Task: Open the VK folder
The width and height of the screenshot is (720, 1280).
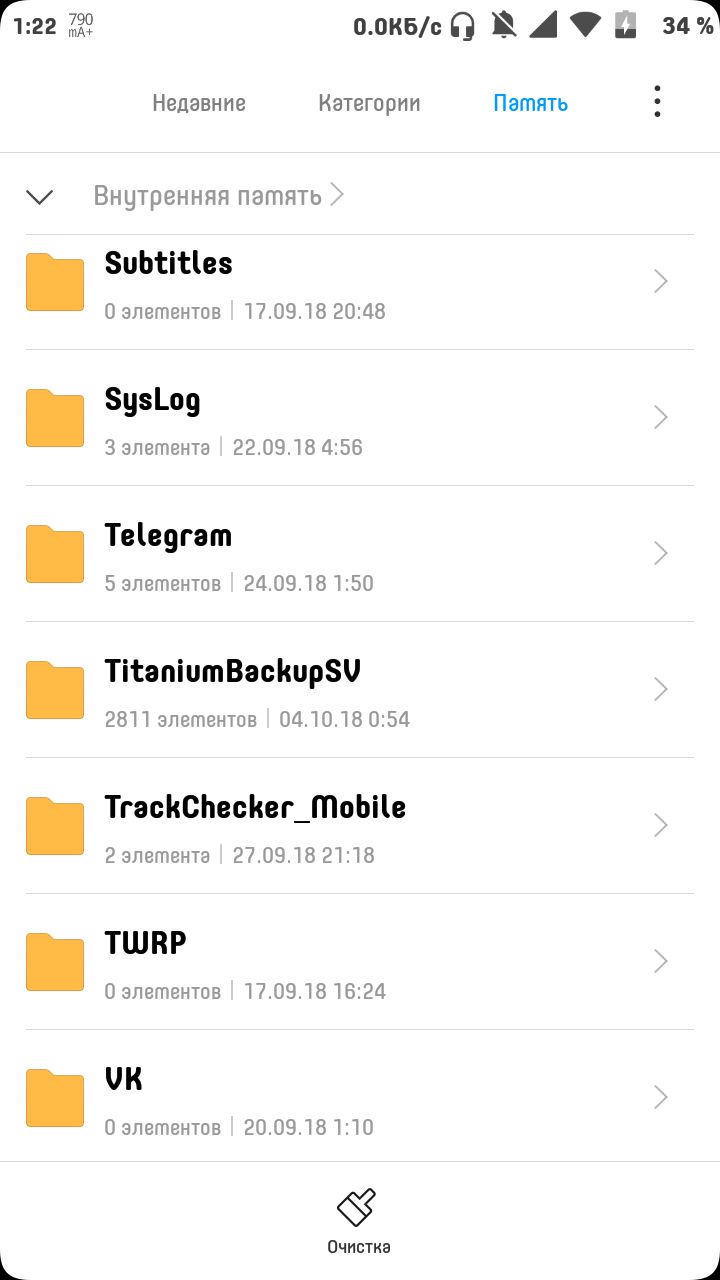Action: coord(360,1097)
